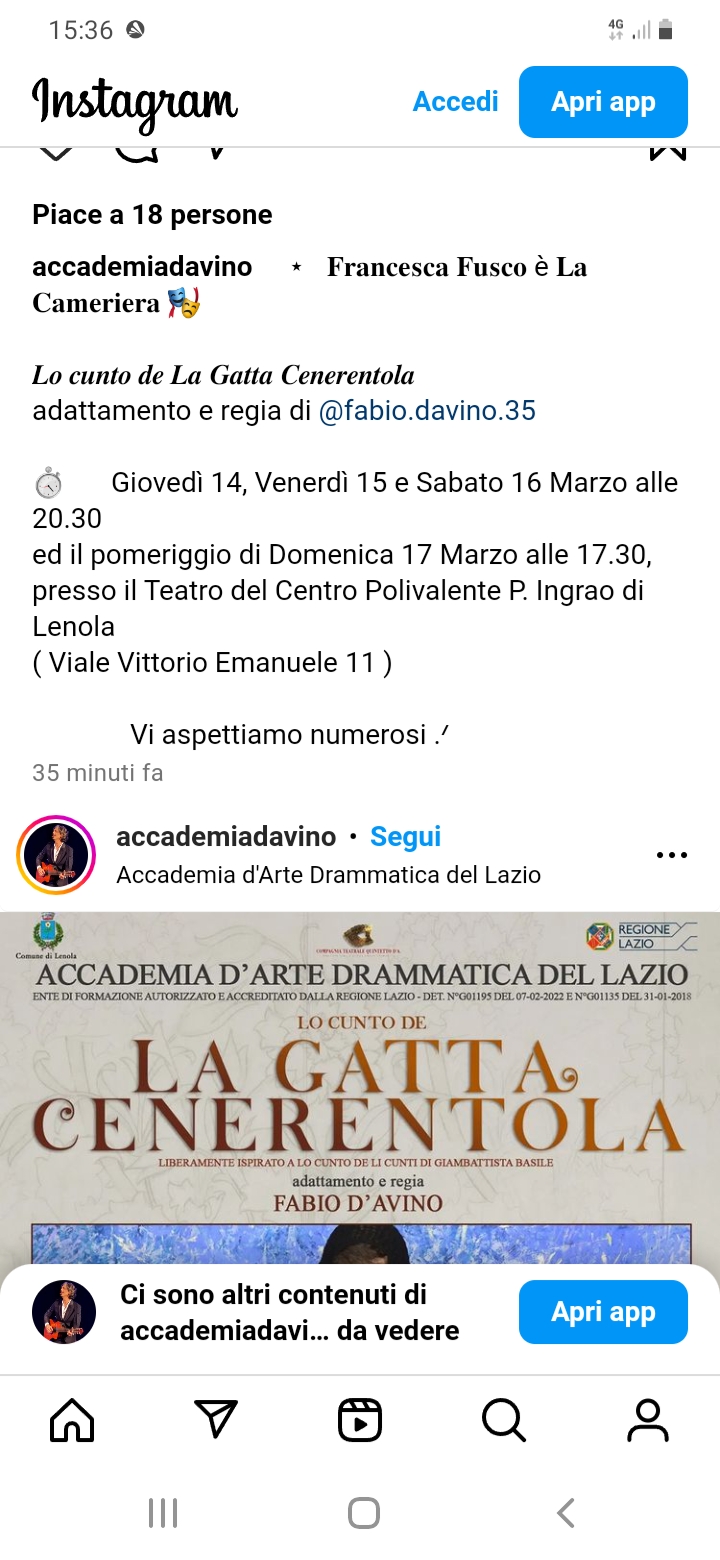Follow accademiadavino with Segui
Viewport: 720px width, 1560px height.
[x=405, y=837]
